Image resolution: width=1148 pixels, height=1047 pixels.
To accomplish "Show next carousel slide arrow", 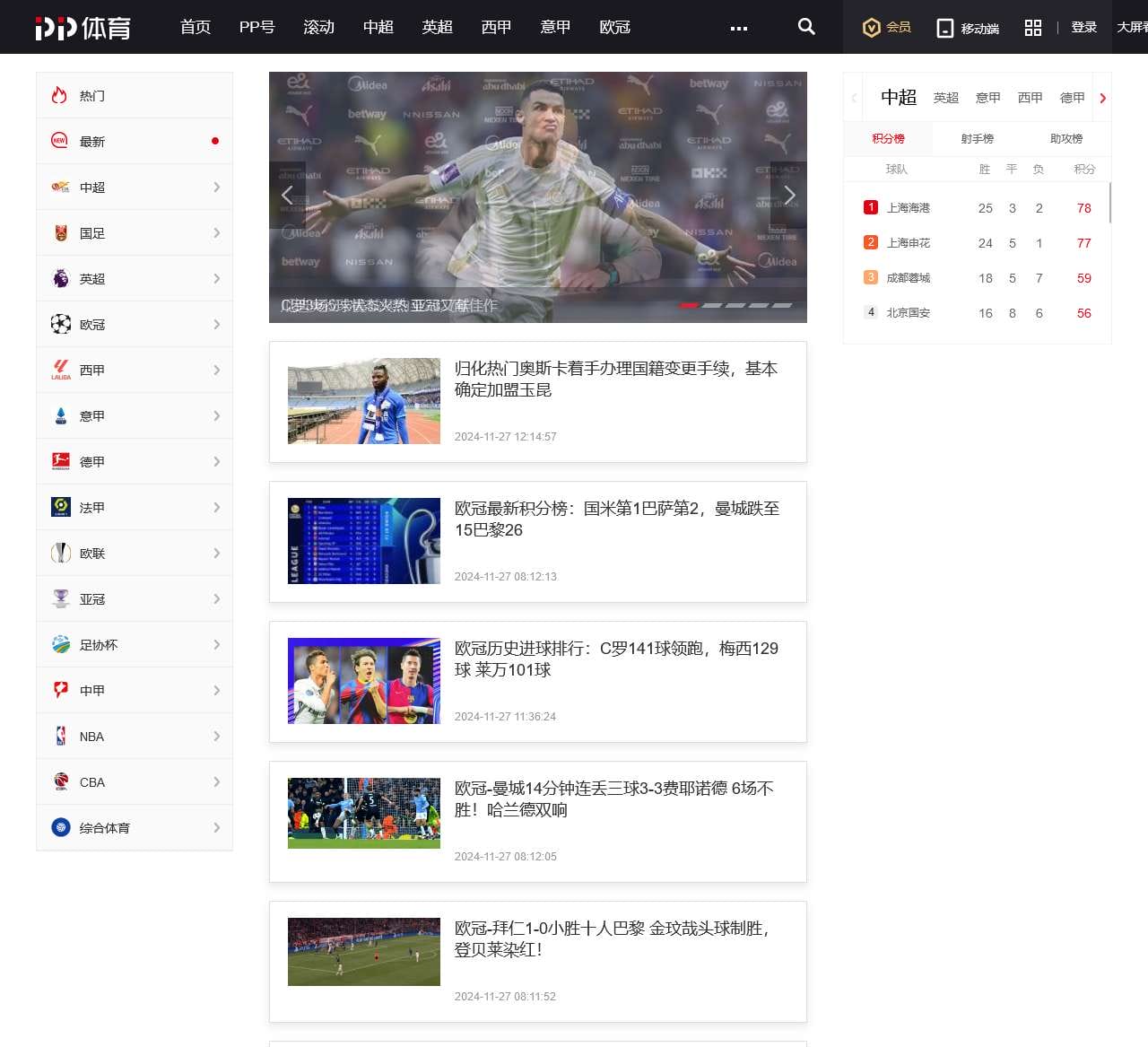I will tap(789, 195).
